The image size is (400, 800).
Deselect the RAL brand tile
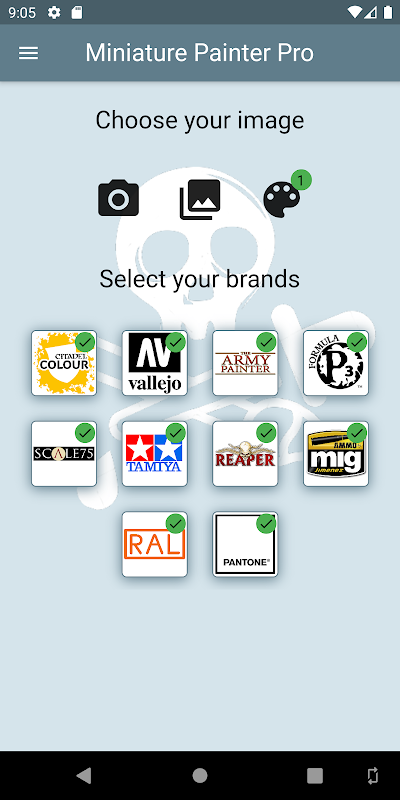pos(155,544)
